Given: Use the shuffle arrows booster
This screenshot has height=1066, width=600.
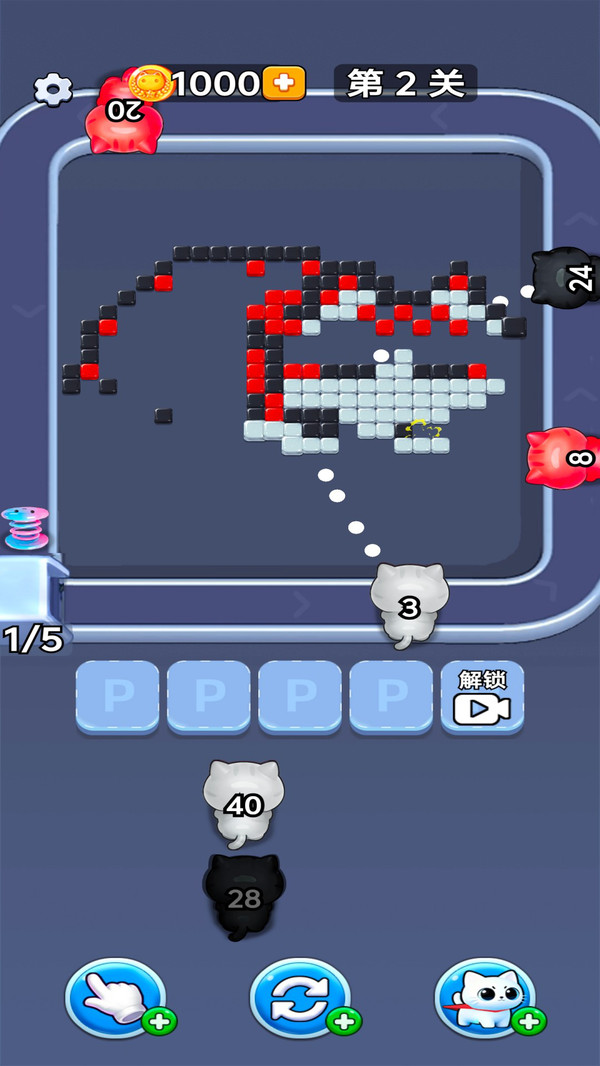Looking at the screenshot, I should coord(300,999).
